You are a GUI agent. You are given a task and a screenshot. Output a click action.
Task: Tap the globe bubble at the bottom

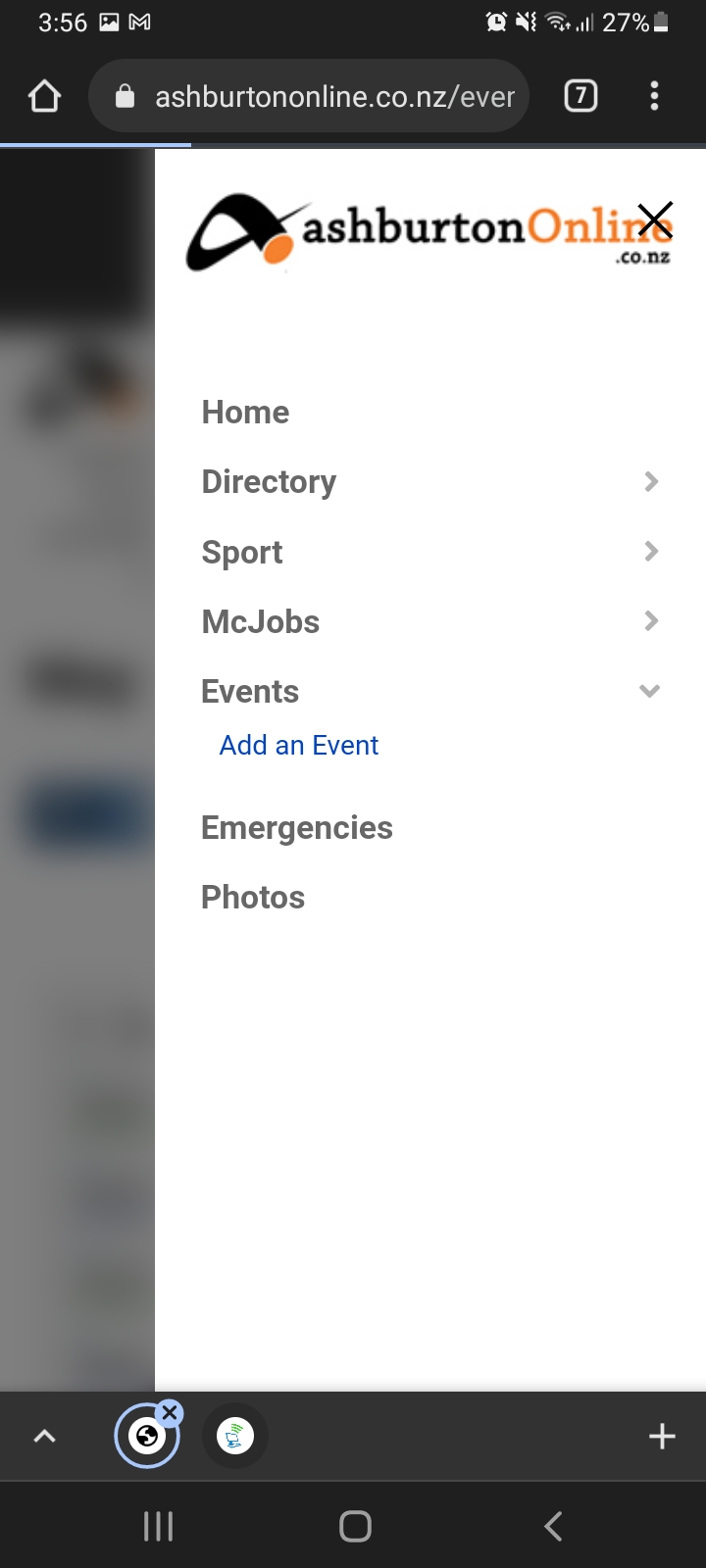(147, 1435)
